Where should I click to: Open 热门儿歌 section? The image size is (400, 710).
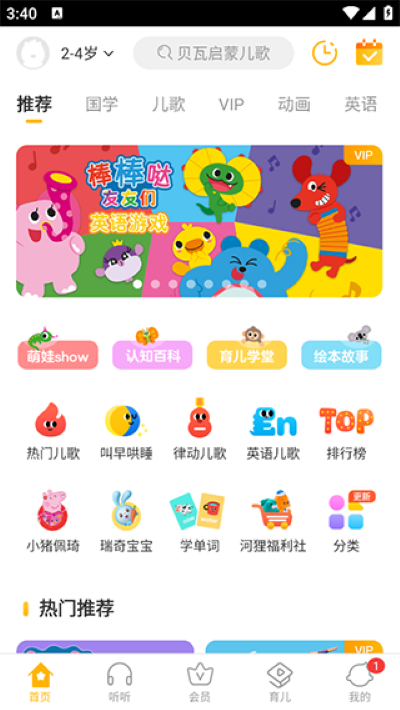[53, 431]
